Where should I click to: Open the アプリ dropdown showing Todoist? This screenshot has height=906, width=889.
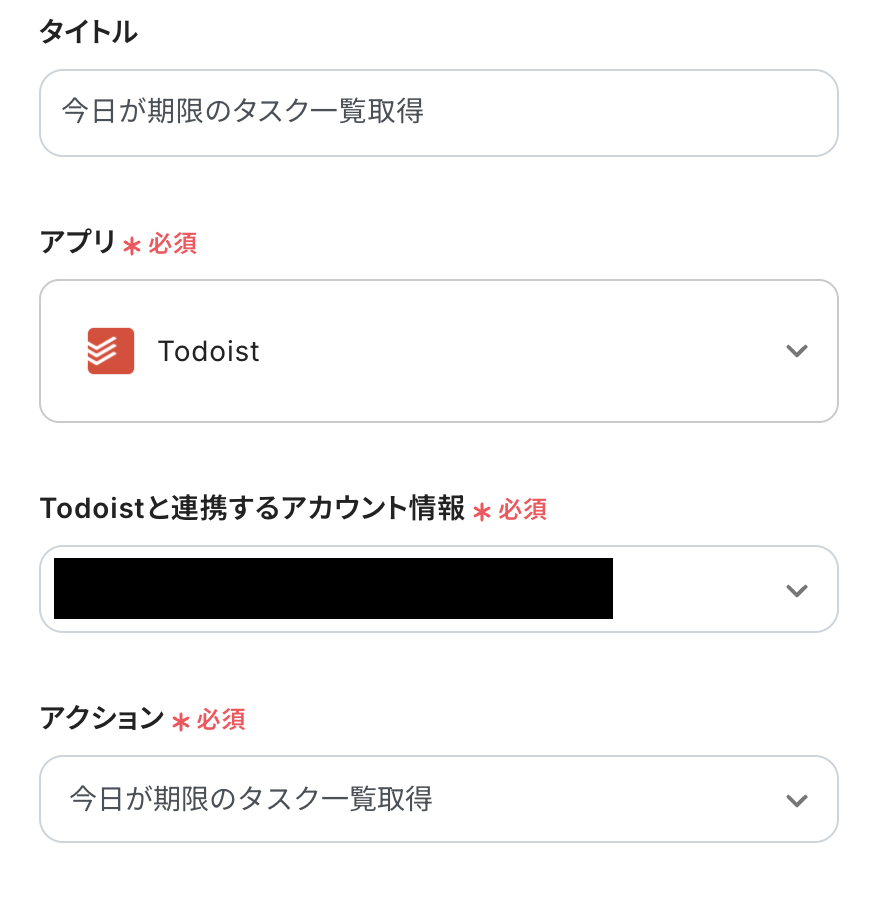tap(438, 351)
